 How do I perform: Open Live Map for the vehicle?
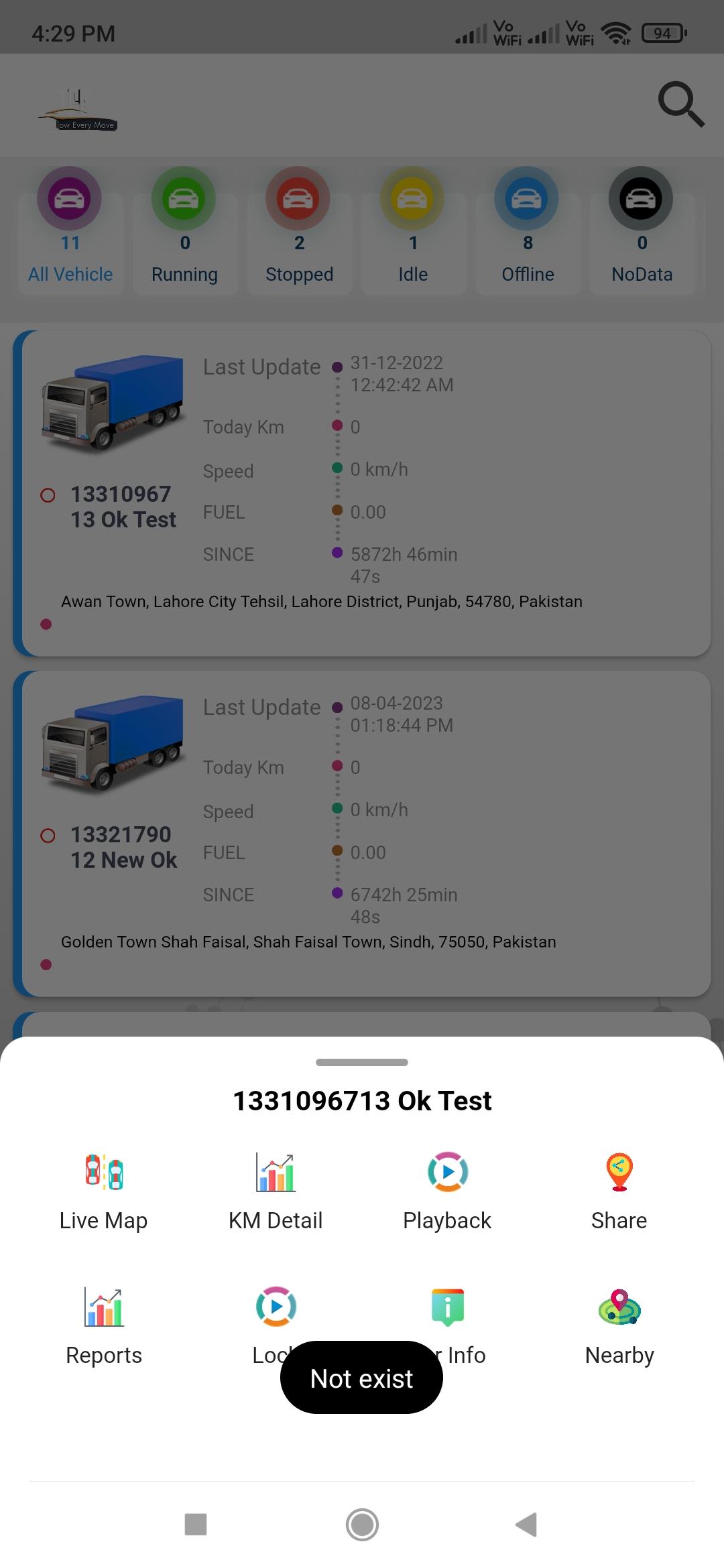(x=103, y=1193)
